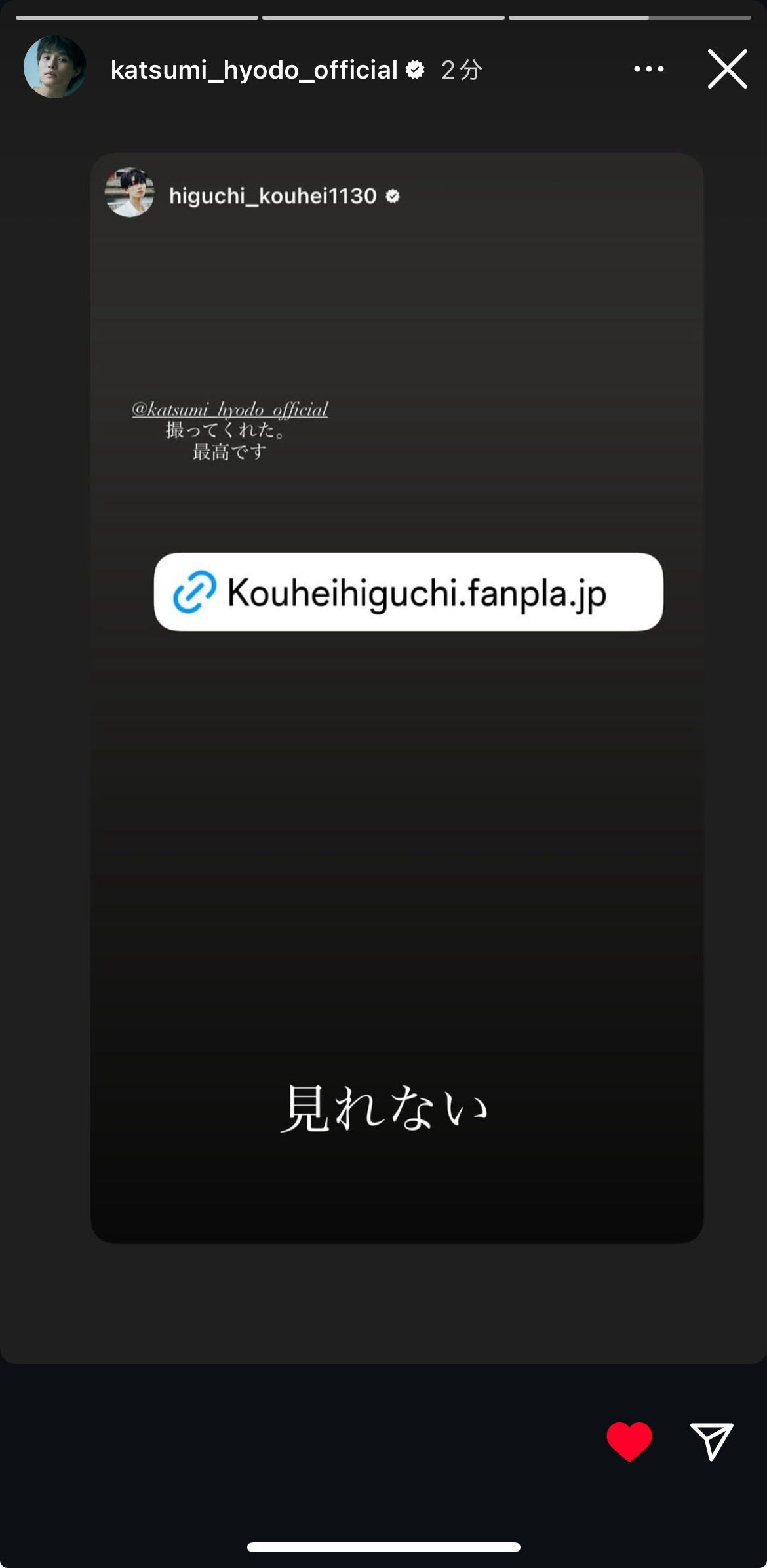The height and width of the screenshot is (1568, 767).
Task: Open katsumi_hyodo_official's profile picture
Action: (x=55, y=68)
